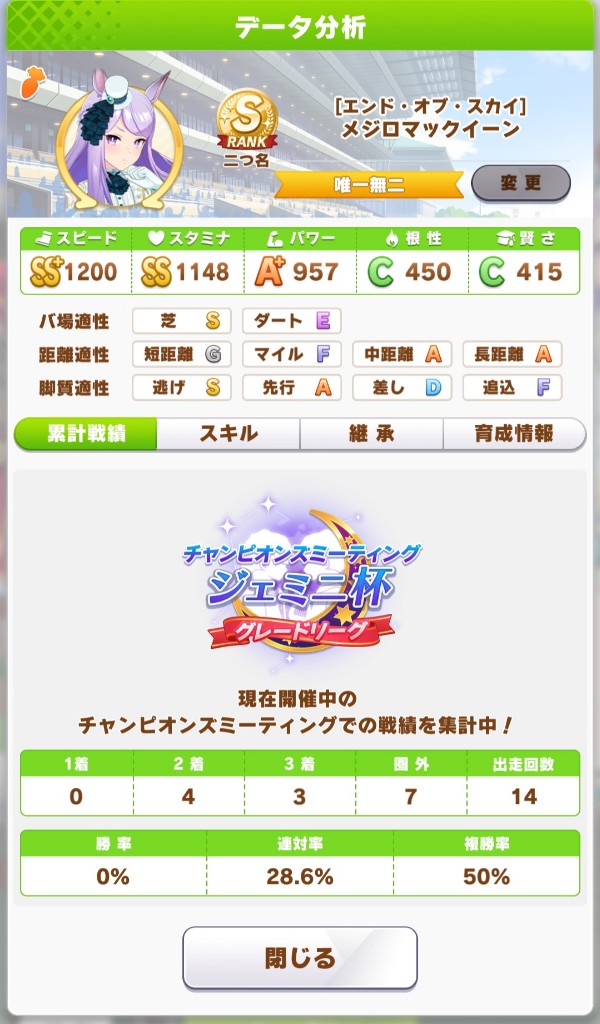Tap the 変更 button beside the title
This screenshot has width=600, height=1024.
[x=520, y=183]
